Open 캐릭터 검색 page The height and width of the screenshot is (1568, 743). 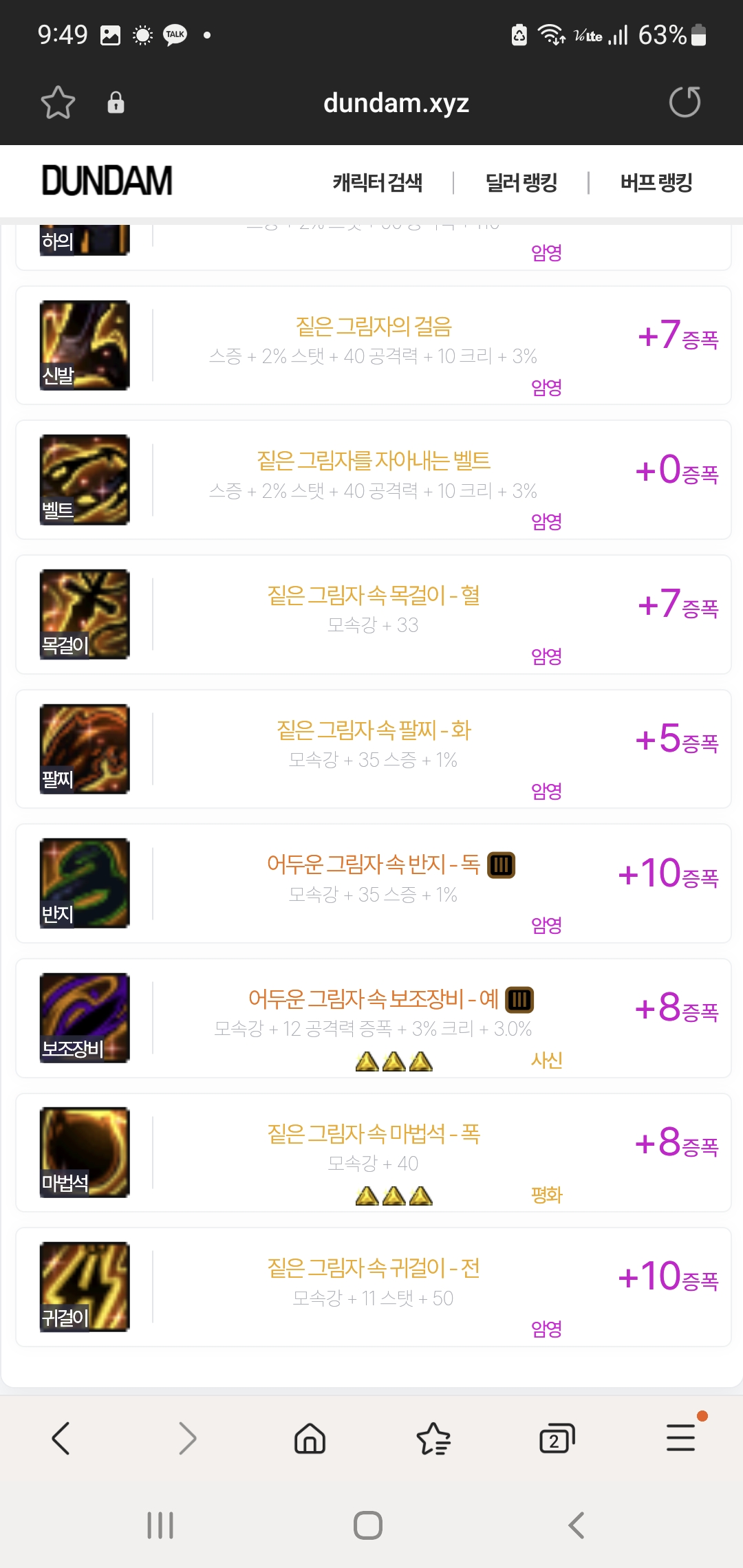click(377, 182)
